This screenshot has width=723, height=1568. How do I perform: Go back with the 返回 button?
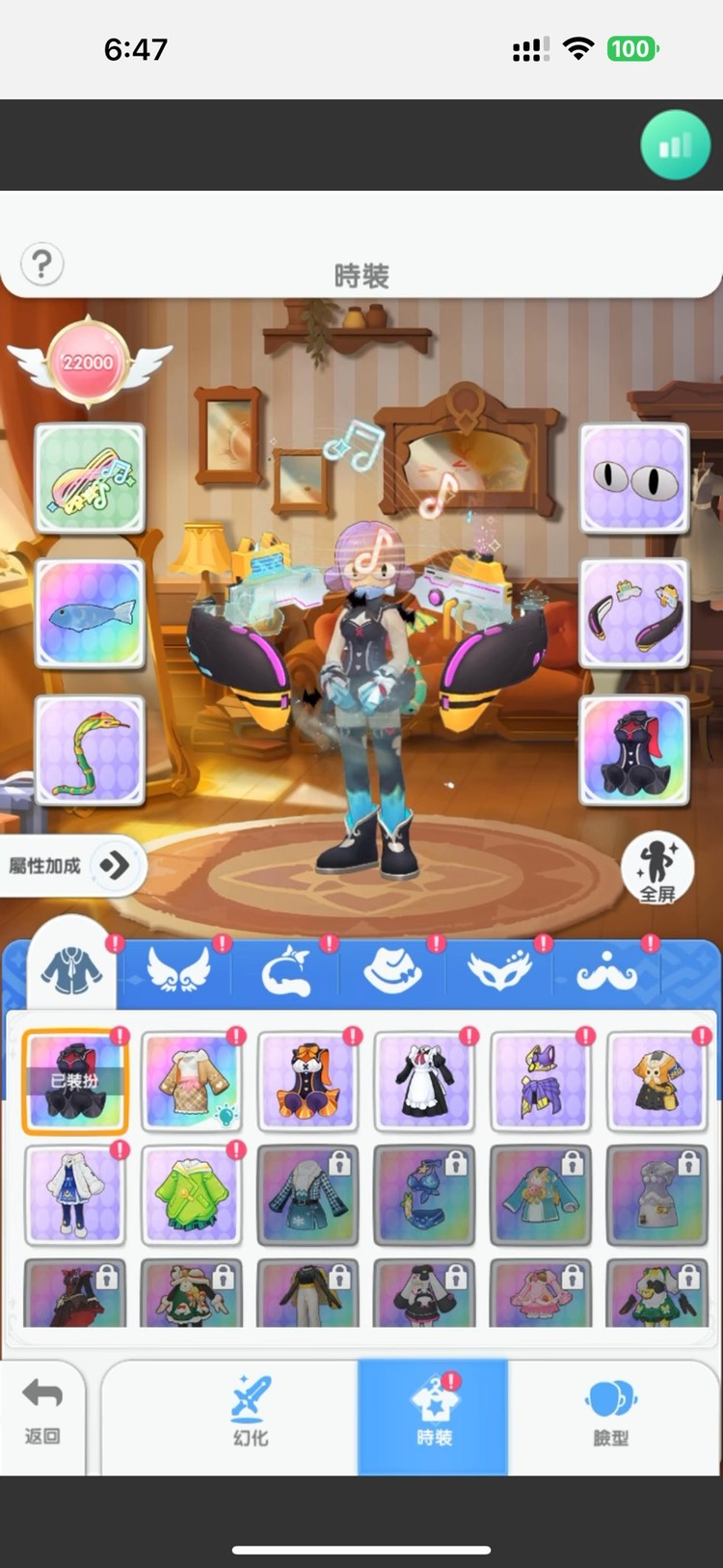click(x=42, y=1413)
